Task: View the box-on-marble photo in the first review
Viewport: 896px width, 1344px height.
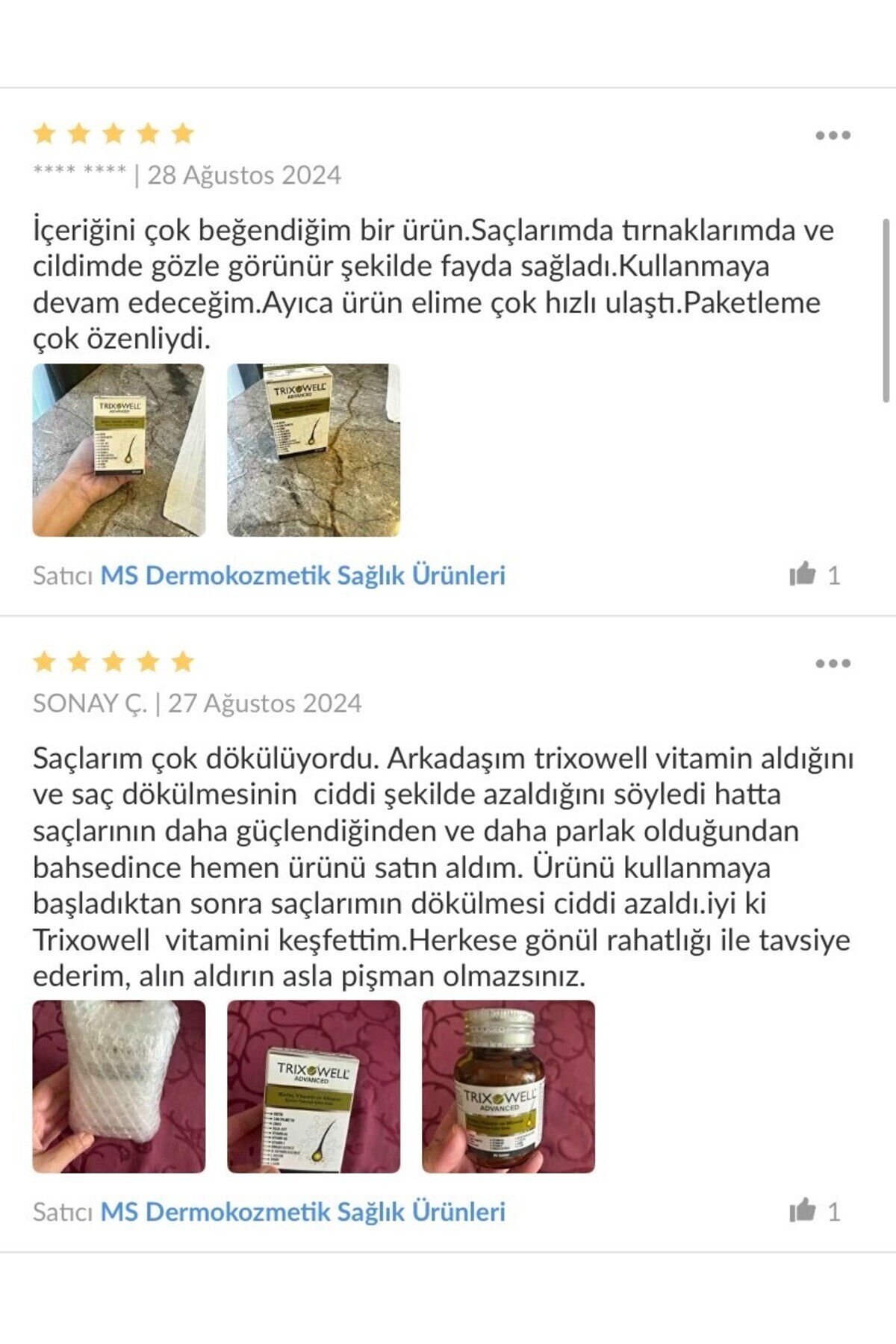Action: point(314,450)
